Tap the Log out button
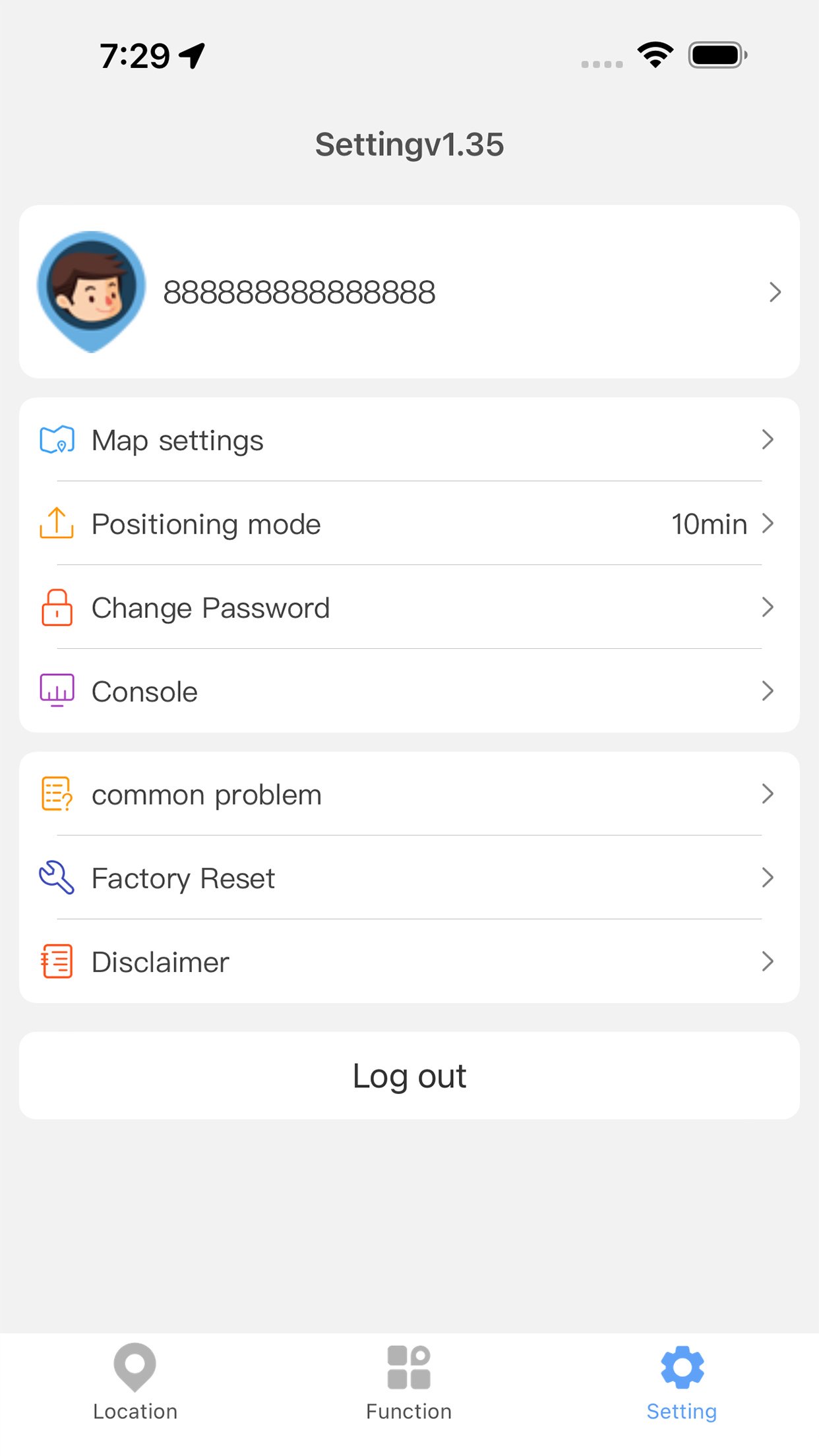Image resolution: width=819 pixels, height=1456 pixels. (x=409, y=1076)
